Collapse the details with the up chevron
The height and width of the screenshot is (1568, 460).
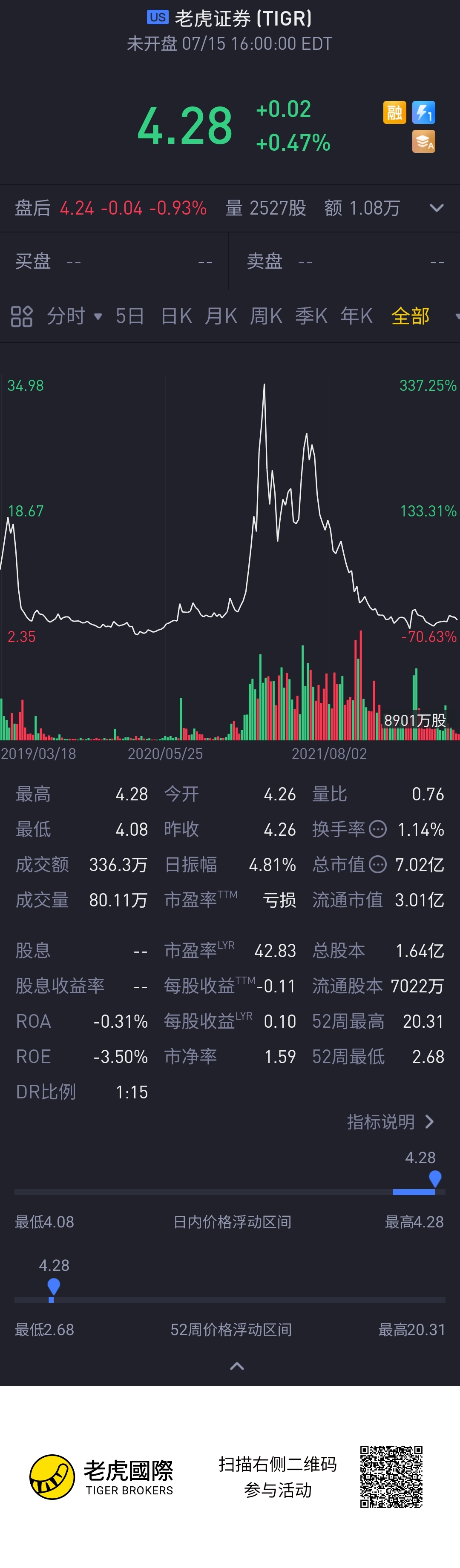point(237,1367)
